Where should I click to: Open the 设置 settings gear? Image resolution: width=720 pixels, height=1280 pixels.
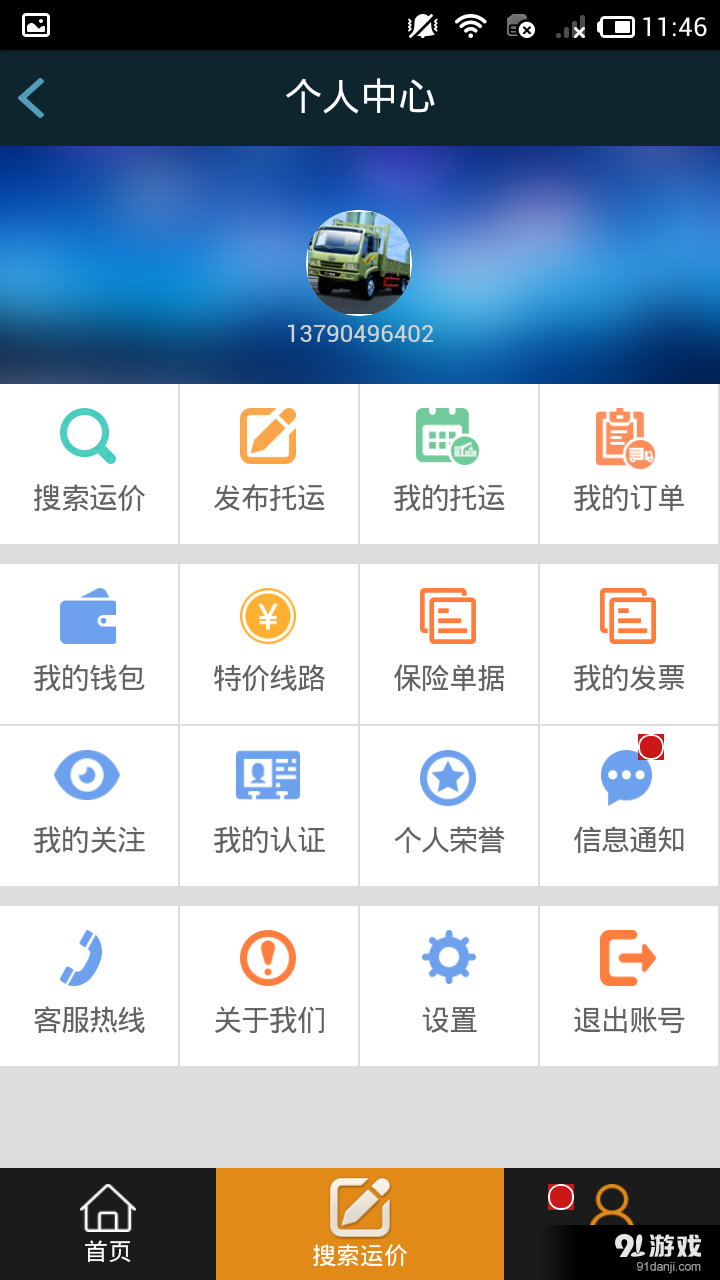449,956
